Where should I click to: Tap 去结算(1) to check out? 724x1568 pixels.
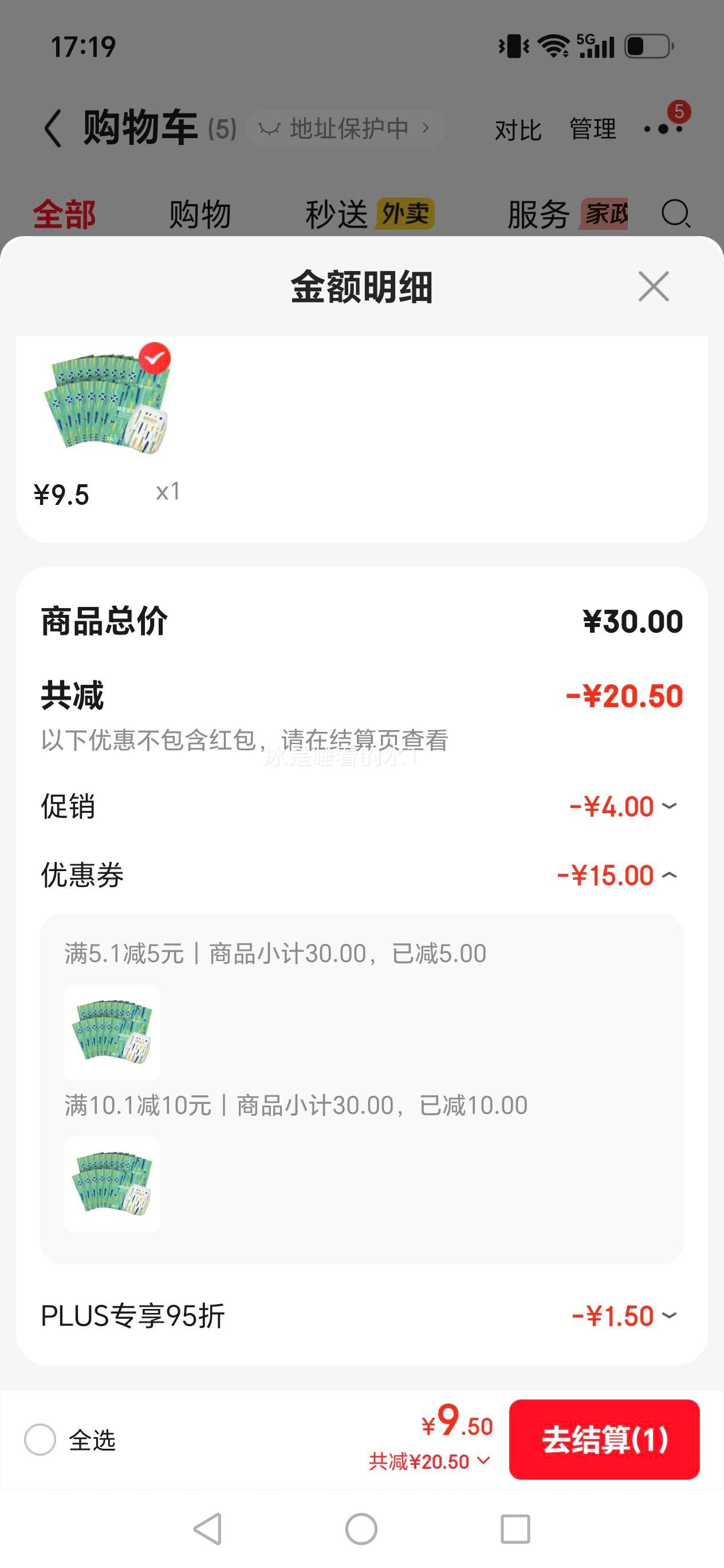click(x=604, y=1440)
